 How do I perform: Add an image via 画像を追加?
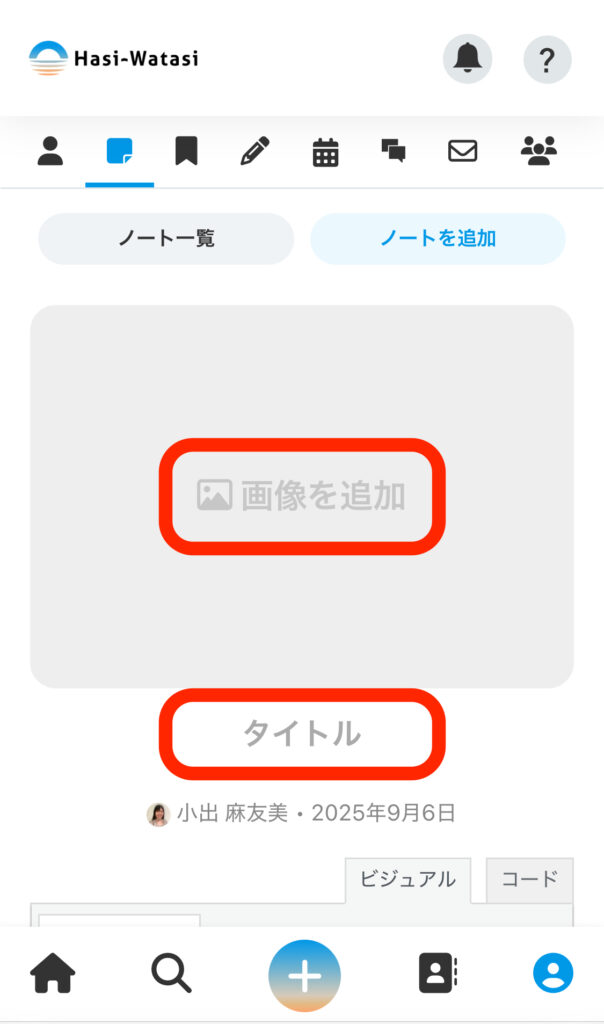click(x=301, y=496)
